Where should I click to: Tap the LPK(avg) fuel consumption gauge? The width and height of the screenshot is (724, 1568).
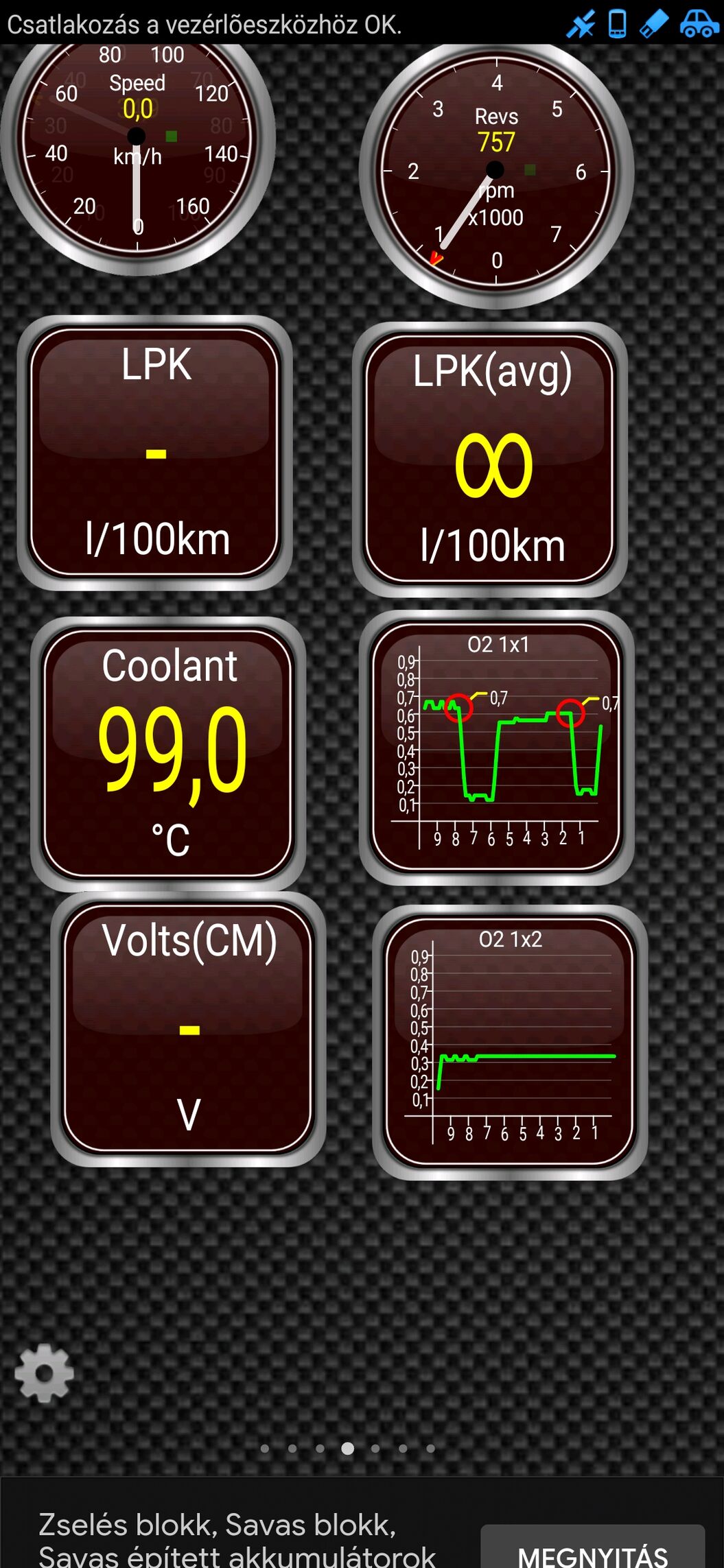tap(491, 458)
